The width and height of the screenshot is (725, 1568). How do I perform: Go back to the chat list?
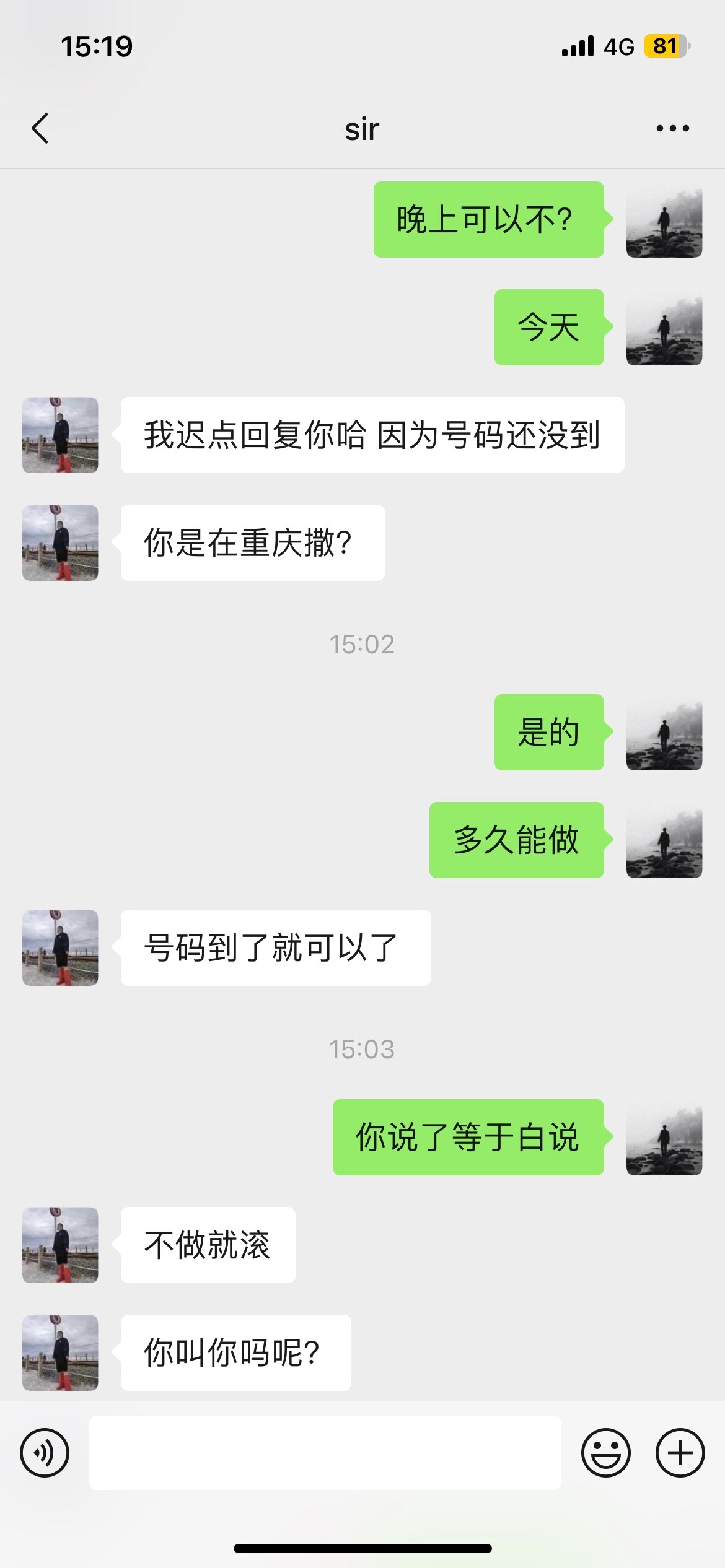41,129
